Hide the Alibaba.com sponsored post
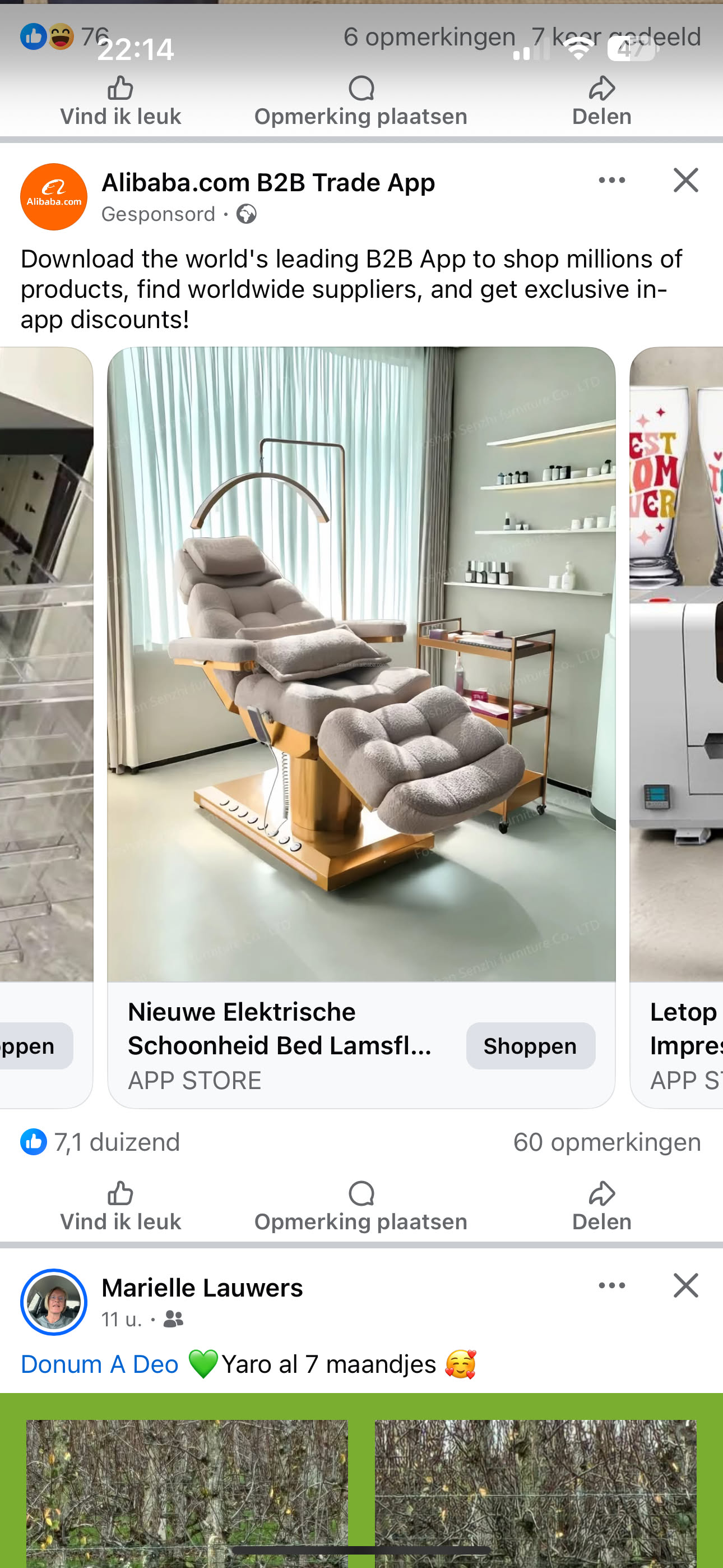 click(x=685, y=180)
